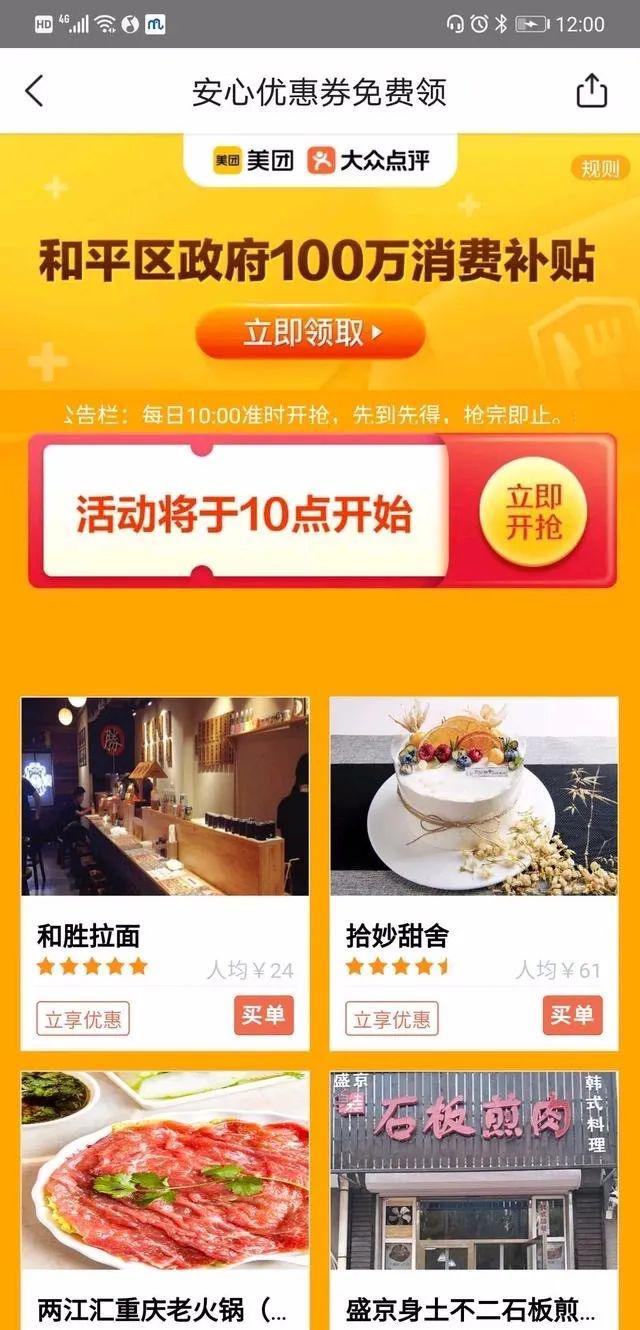Tap the 立即领取 claim button
Image resolution: width=640 pixels, height=1330 pixels.
pos(311,333)
